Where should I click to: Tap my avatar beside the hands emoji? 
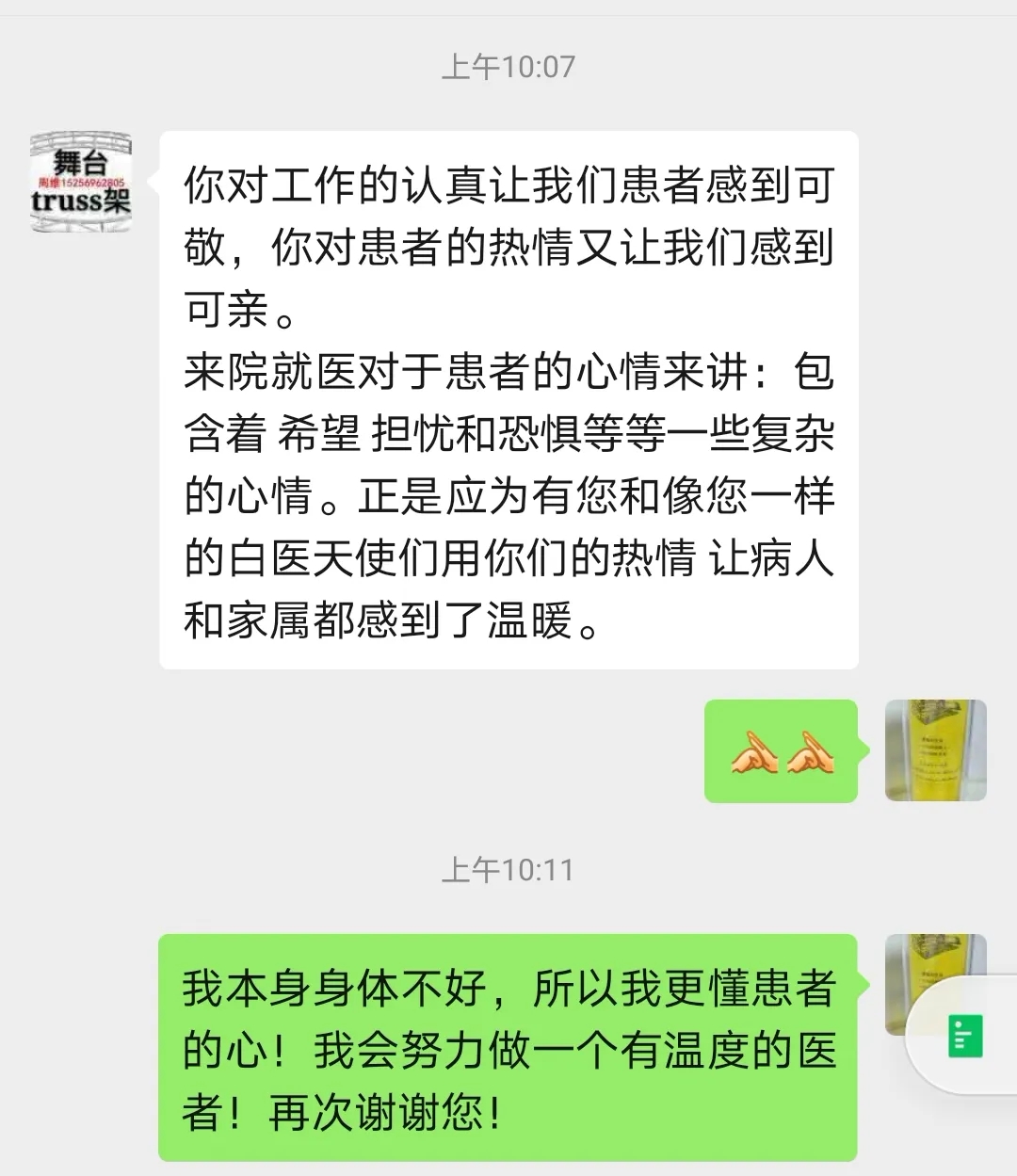coord(935,750)
